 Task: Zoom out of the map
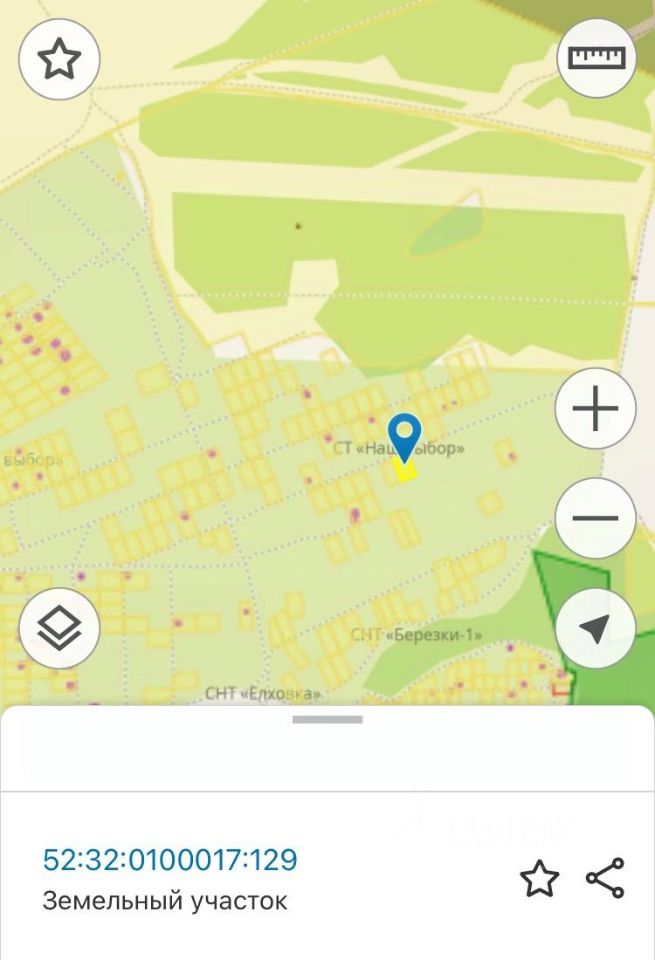596,518
